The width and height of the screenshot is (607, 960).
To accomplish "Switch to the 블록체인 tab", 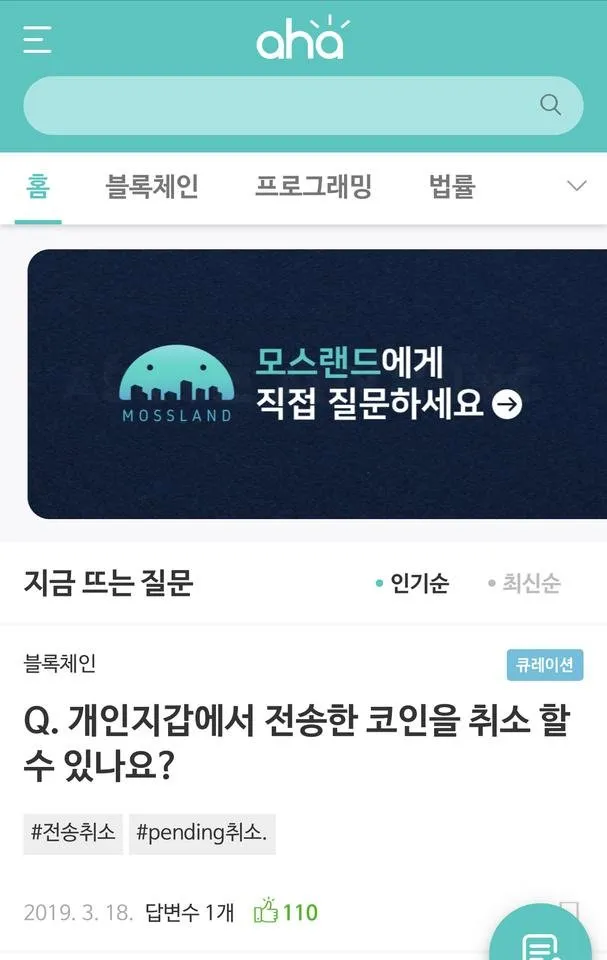I will [153, 186].
